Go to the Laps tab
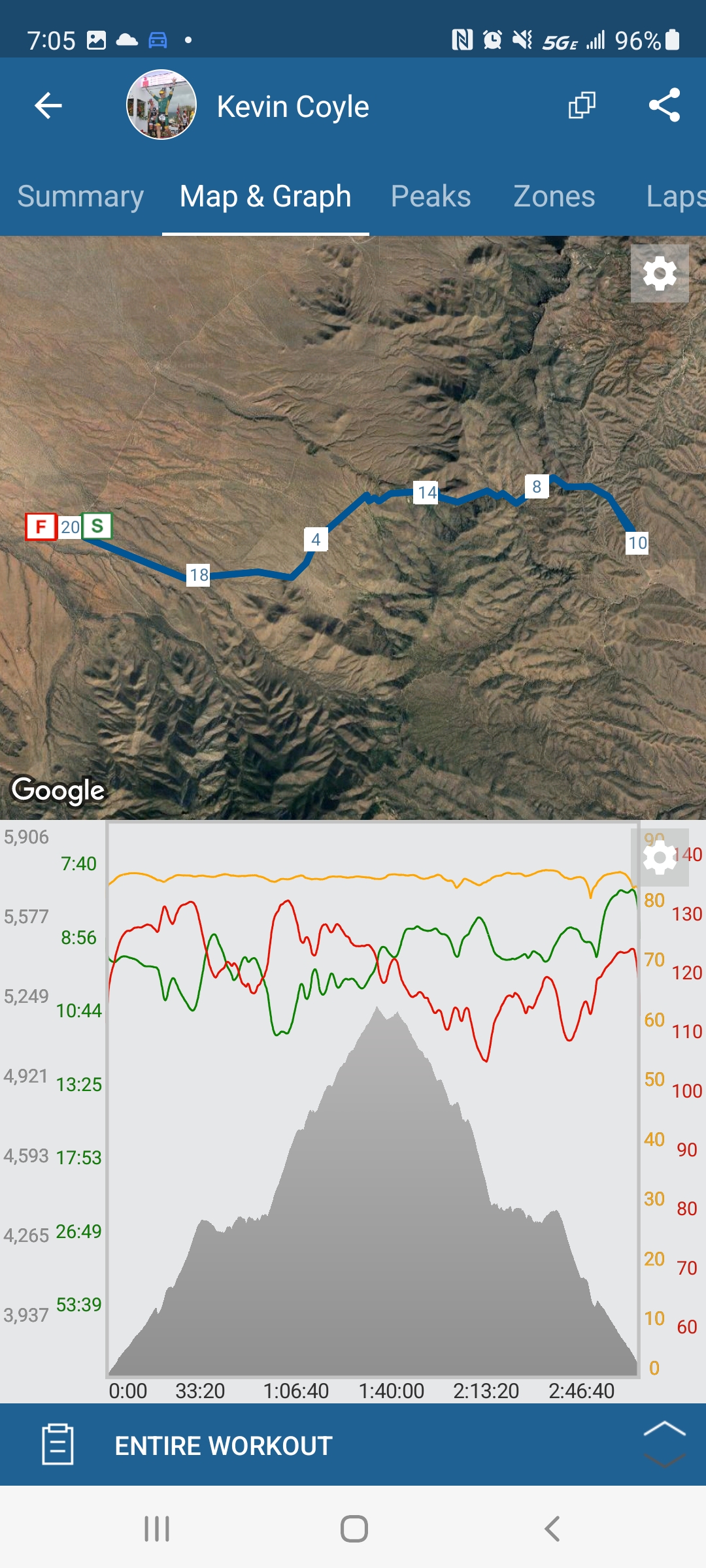Image resolution: width=706 pixels, height=1568 pixels. tap(675, 196)
